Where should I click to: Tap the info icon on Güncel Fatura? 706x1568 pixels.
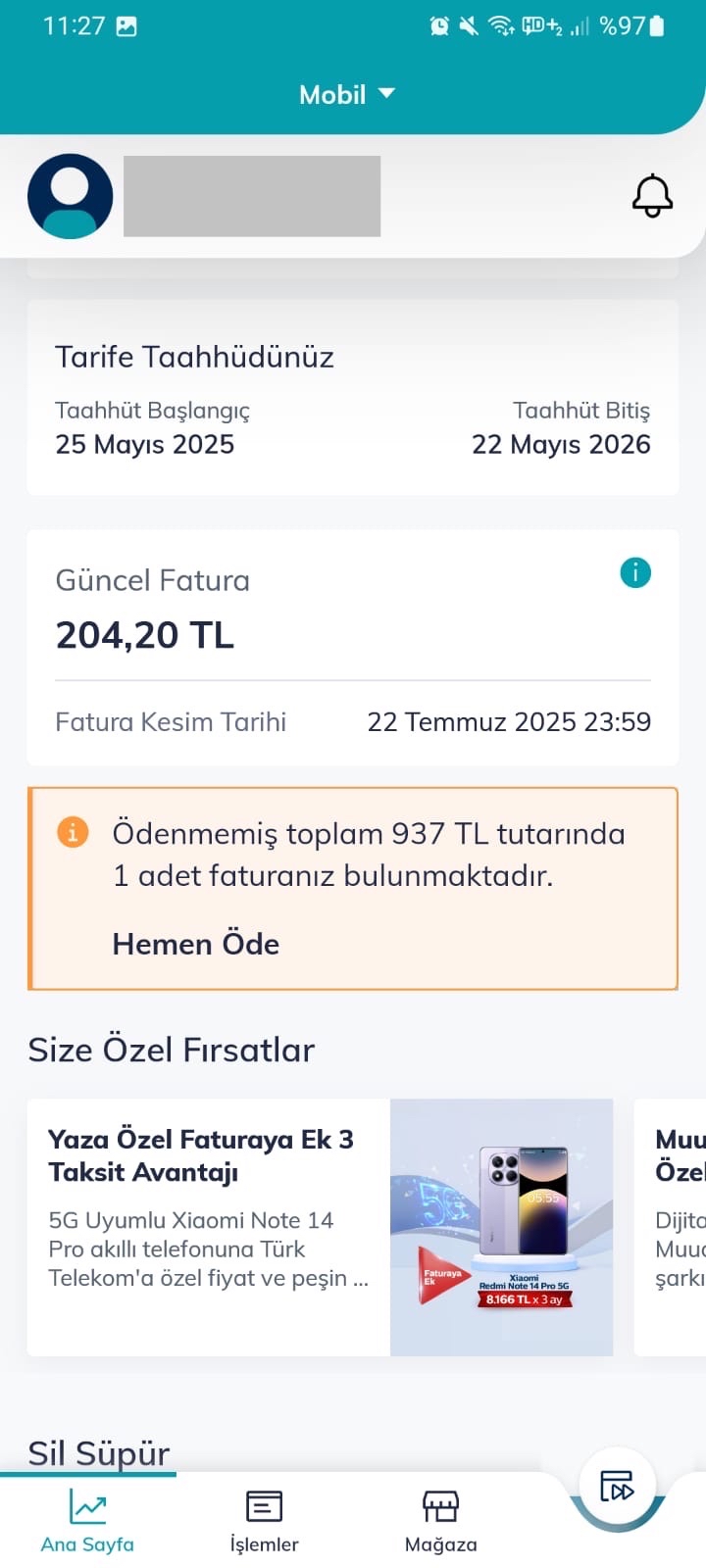pyautogui.click(x=635, y=572)
